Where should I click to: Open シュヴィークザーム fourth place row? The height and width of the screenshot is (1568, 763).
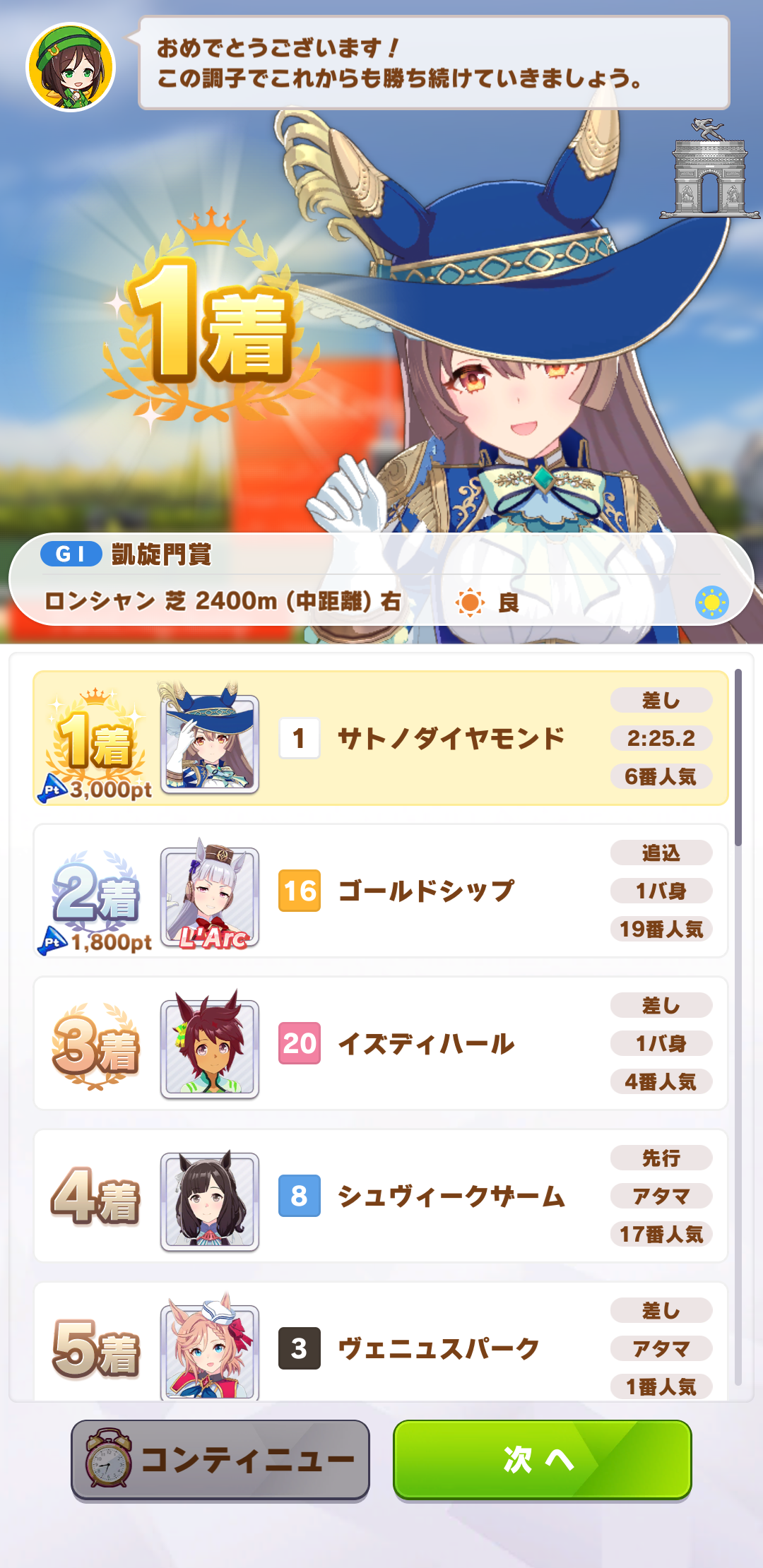coord(381,1196)
